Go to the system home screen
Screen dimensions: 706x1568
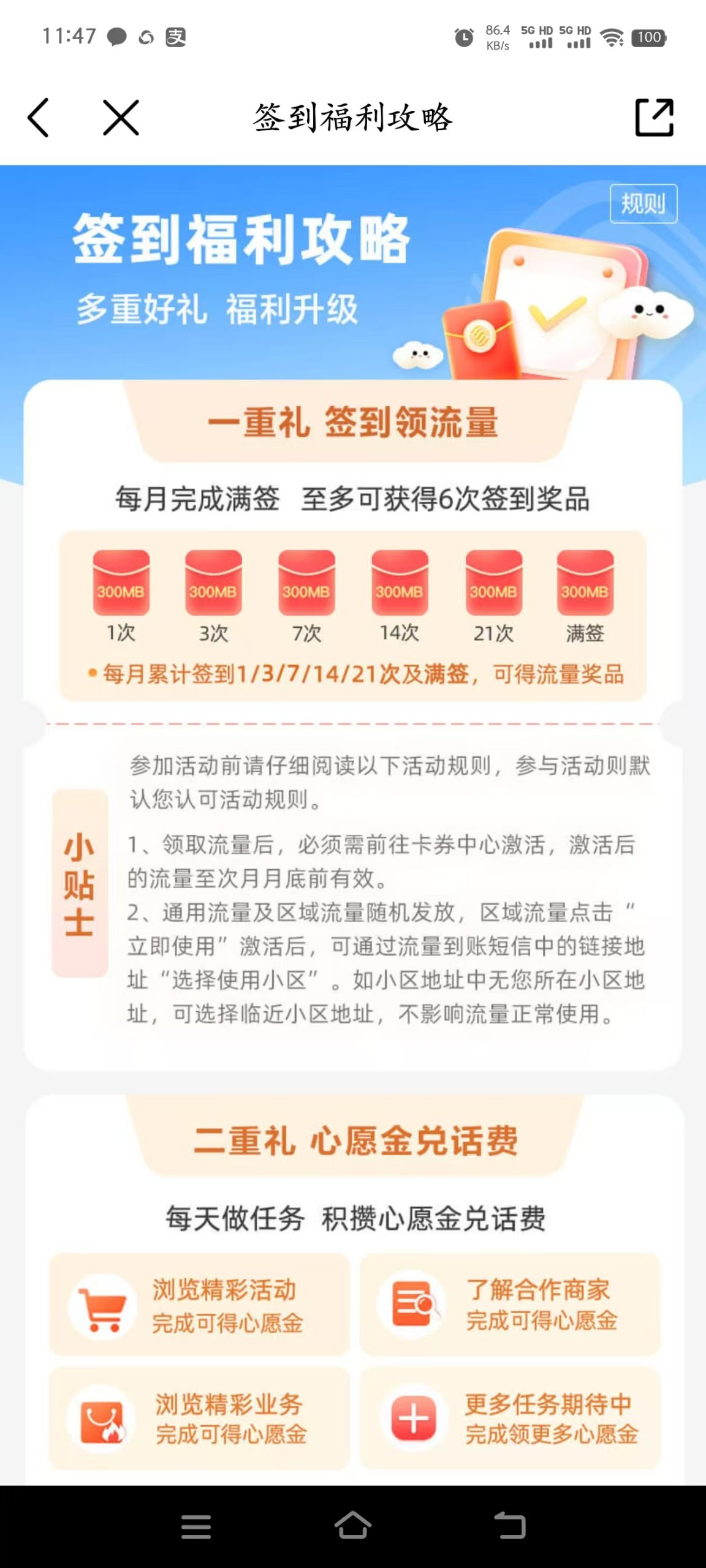click(353, 1526)
